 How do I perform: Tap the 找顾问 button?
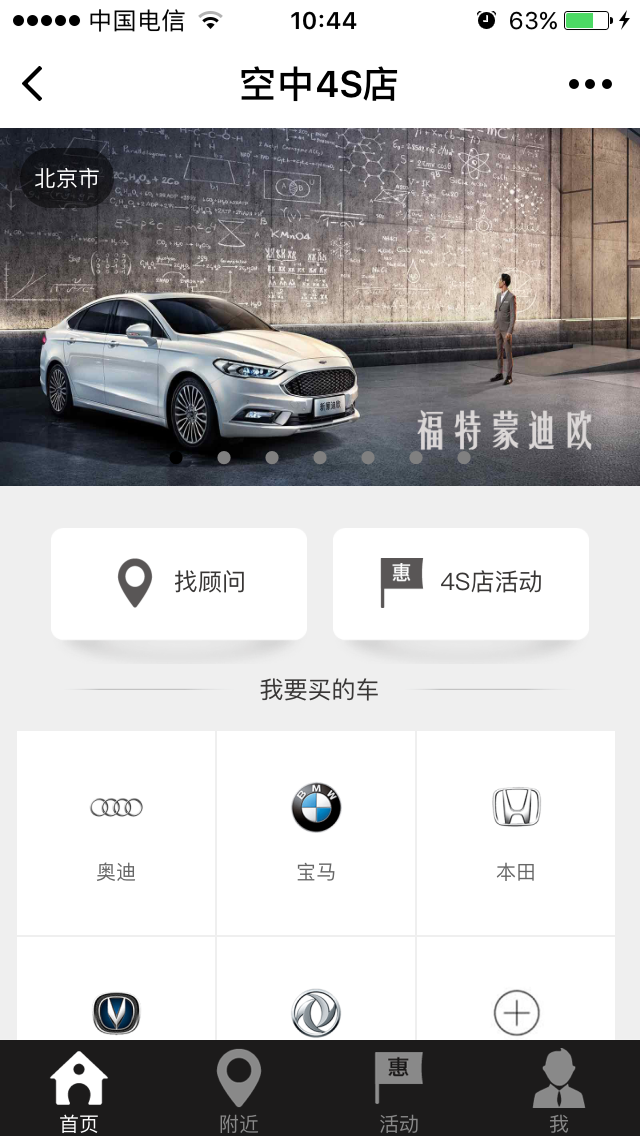(x=179, y=583)
